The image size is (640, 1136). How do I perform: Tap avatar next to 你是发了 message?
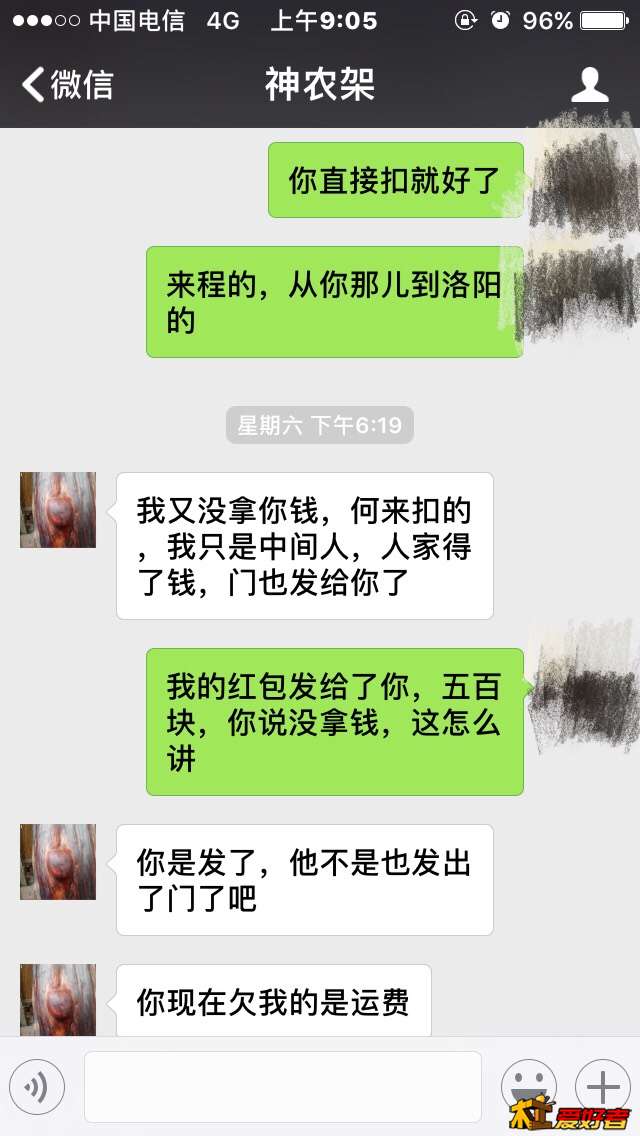(58, 862)
